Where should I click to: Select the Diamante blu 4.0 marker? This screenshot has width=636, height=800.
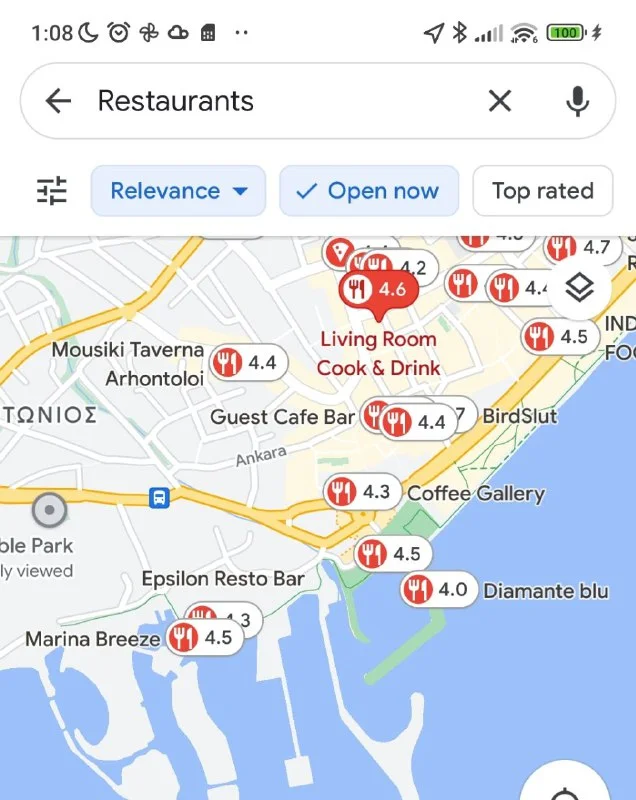coord(436,590)
